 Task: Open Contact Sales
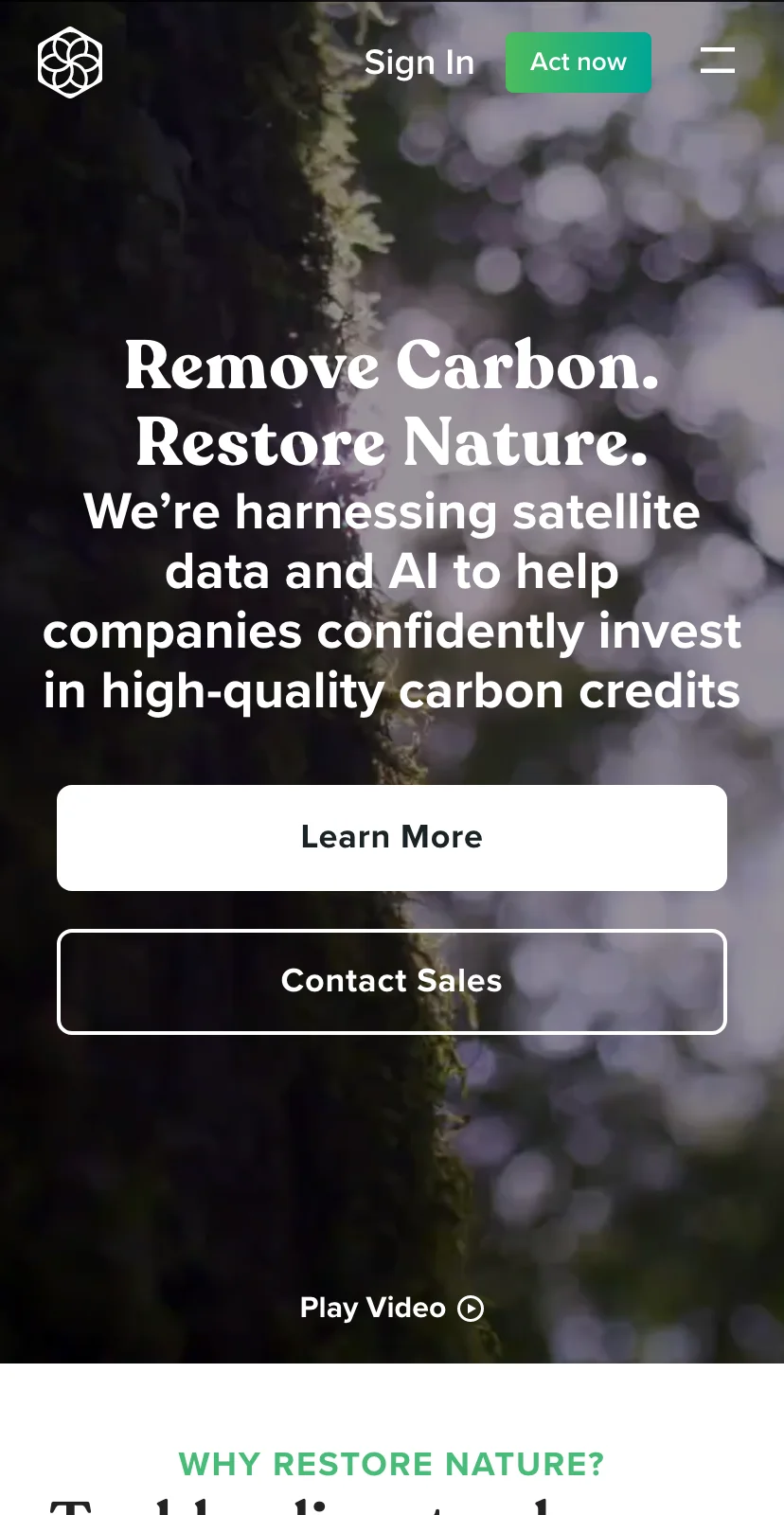click(x=391, y=981)
